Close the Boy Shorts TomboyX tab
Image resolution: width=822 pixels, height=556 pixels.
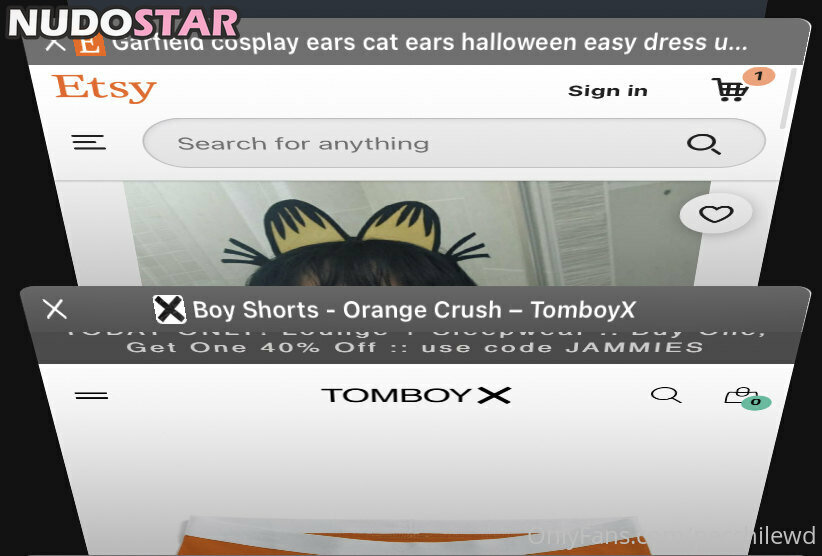click(55, 309)
